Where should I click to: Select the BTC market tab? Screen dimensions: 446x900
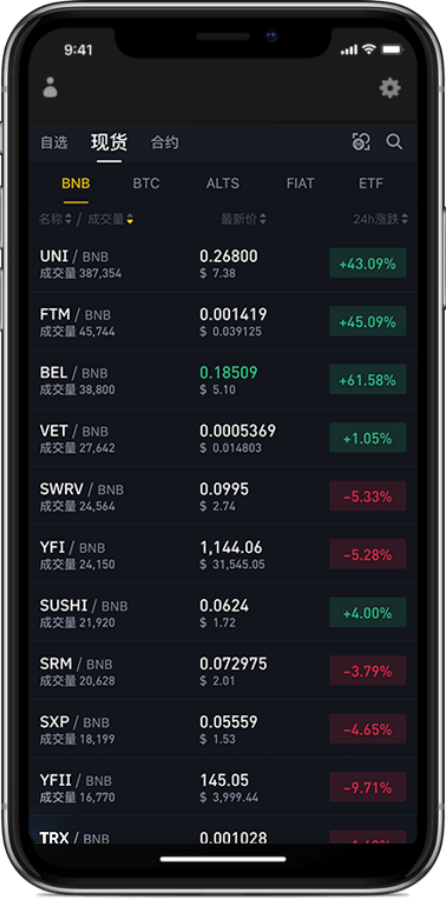146,184
